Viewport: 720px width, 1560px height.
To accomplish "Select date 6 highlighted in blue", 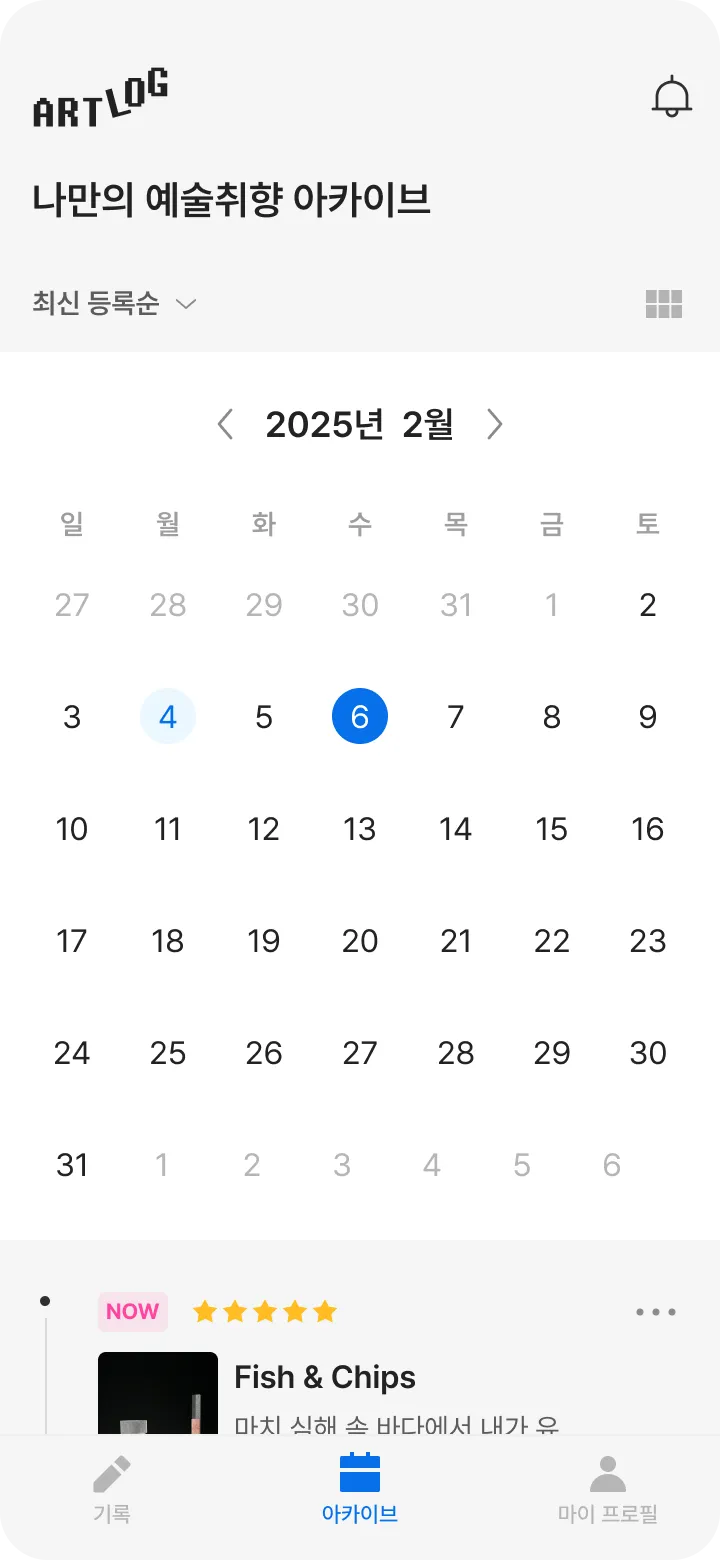I will click(x=360, y=717).
